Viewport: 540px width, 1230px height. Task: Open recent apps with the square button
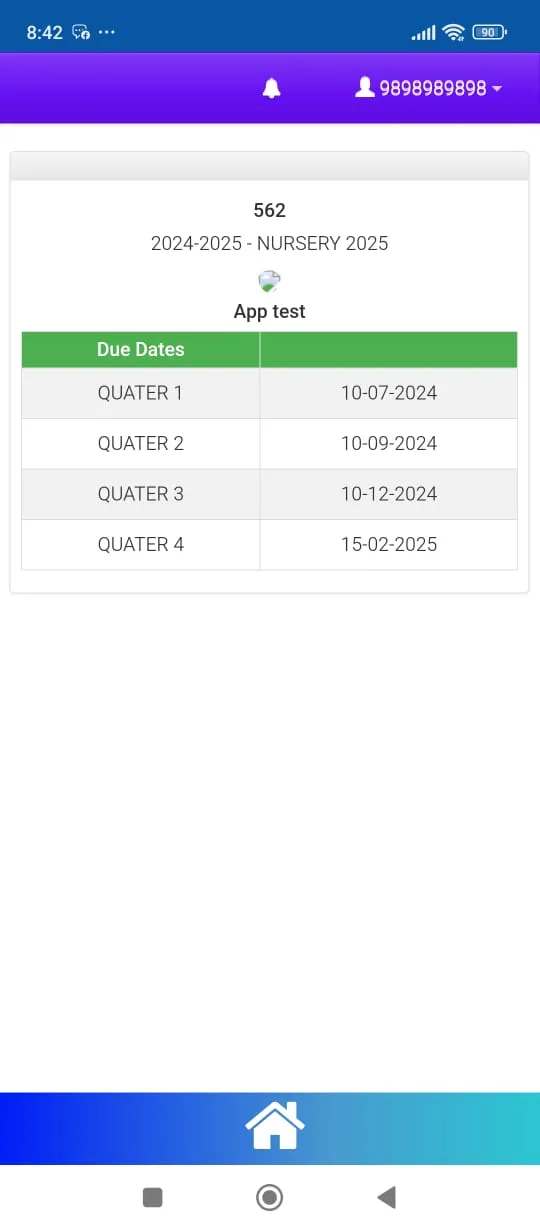[152, 1197]
